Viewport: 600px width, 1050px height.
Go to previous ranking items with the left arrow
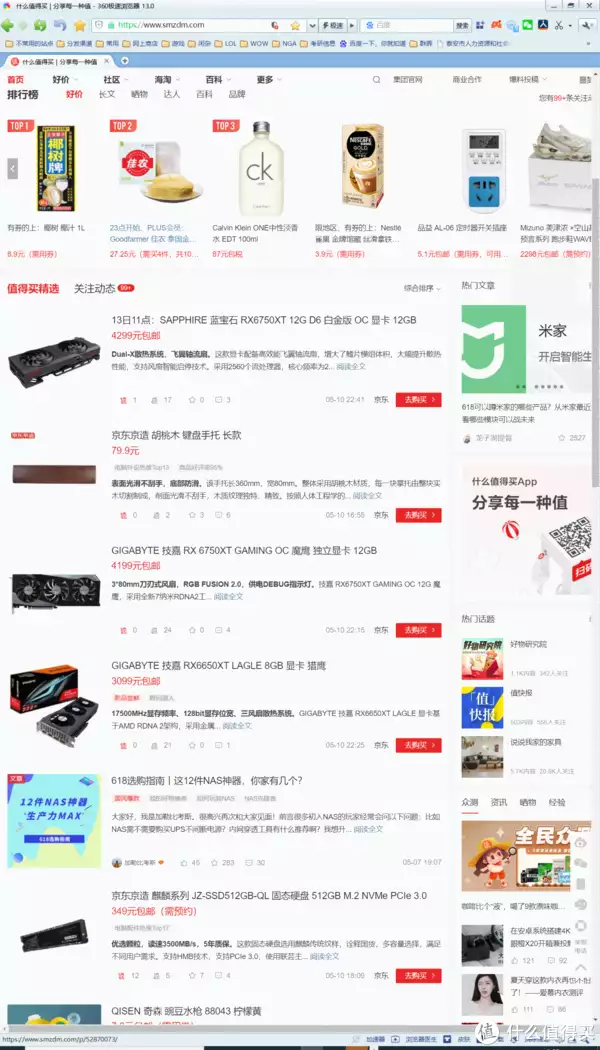[x=13, y=168]
